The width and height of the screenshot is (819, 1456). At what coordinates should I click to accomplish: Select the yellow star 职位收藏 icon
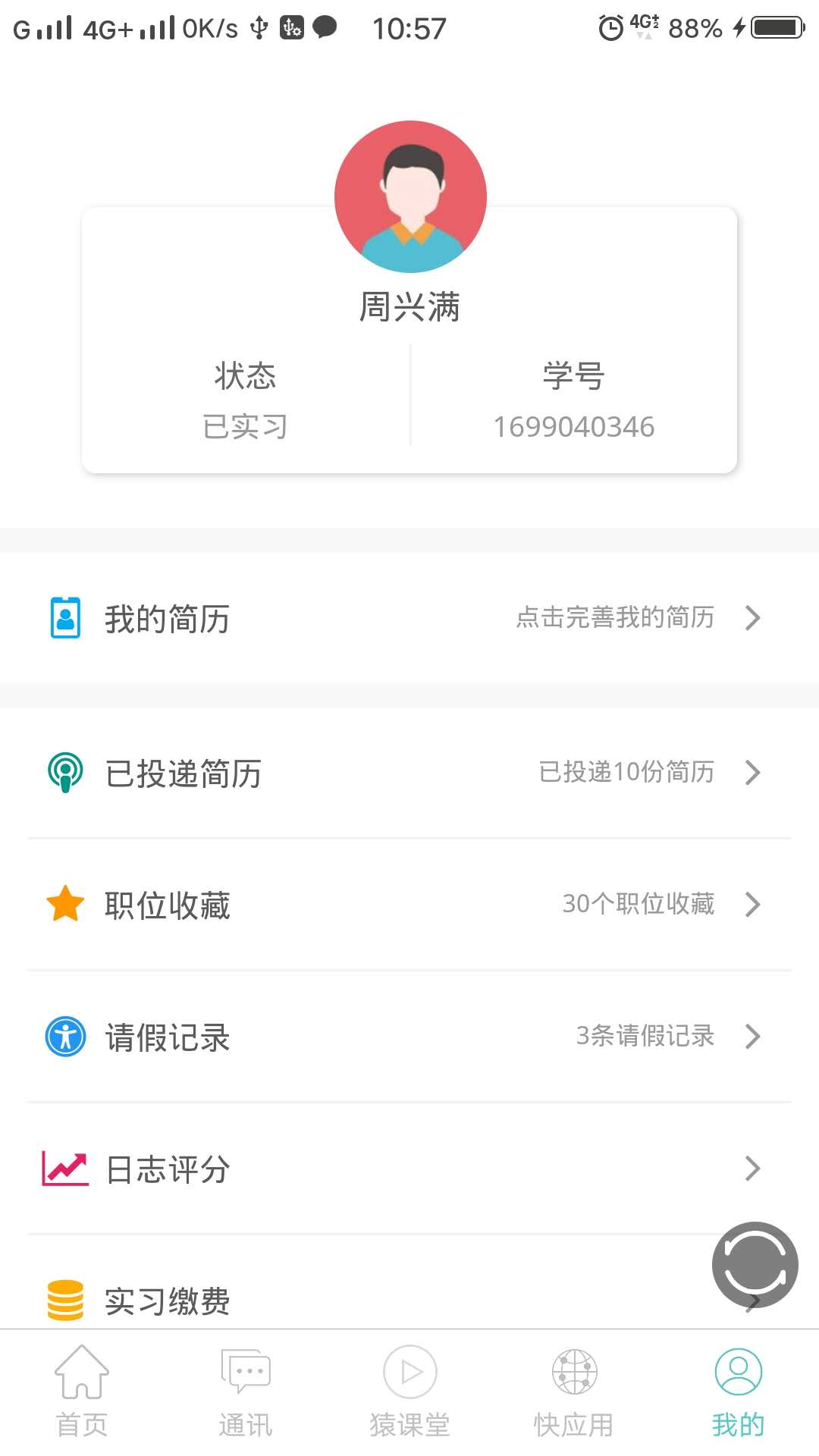point(65,904)
